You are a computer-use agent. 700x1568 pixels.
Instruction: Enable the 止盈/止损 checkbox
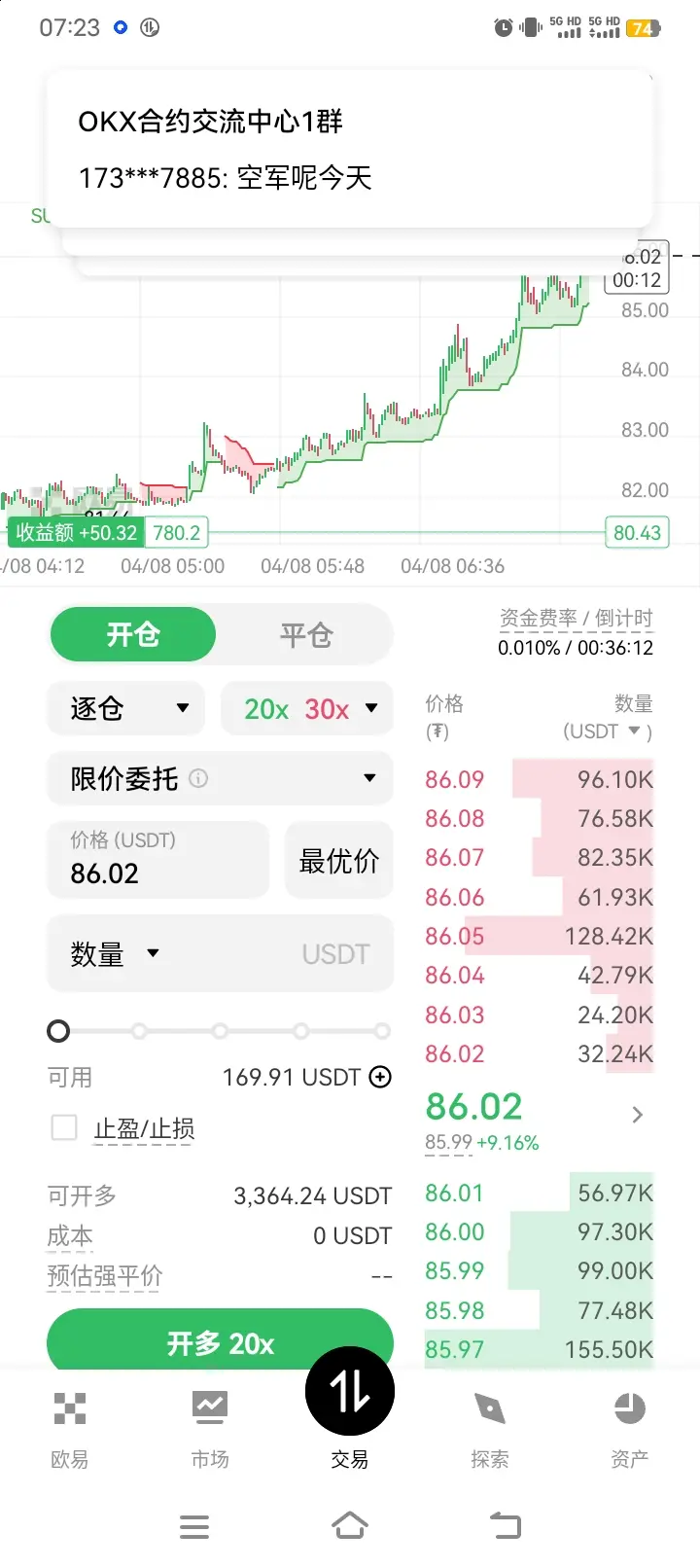click(64, 1127)
